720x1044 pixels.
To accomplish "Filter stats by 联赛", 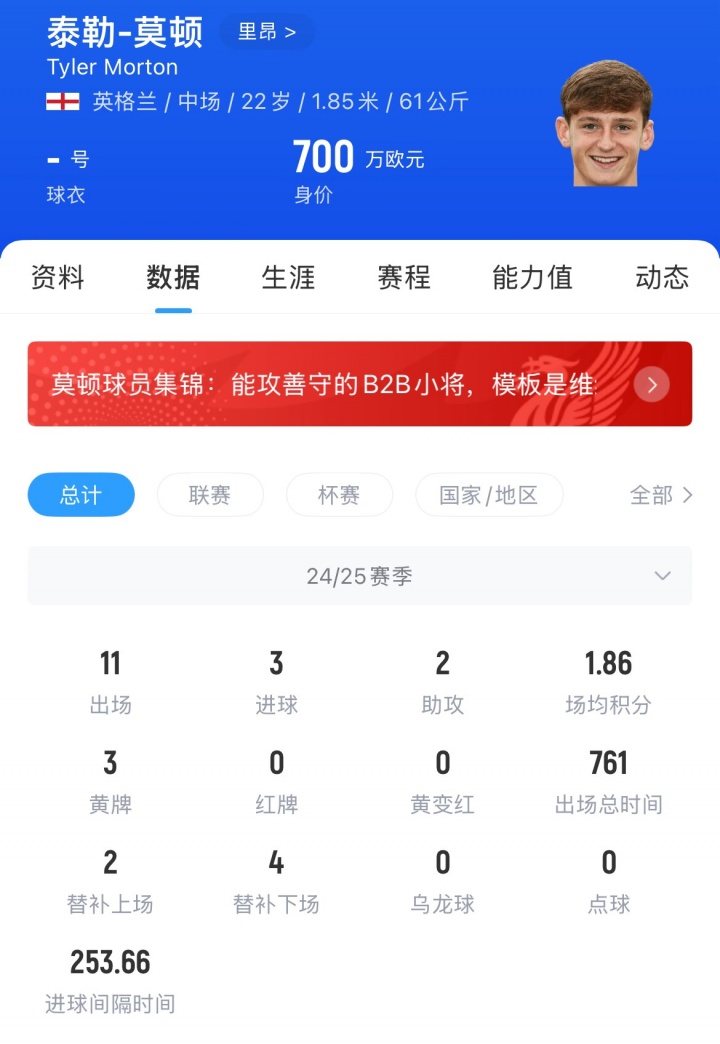I will point(210,495).
